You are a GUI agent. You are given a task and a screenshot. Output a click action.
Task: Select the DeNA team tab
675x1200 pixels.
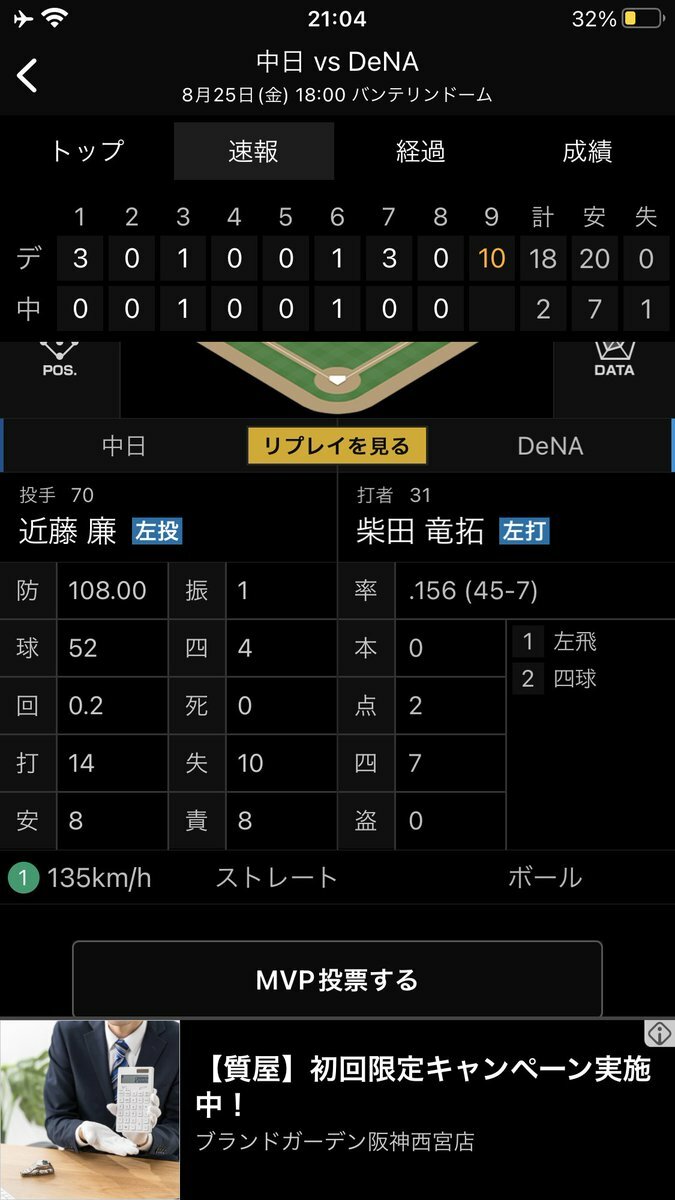[550, 446]
